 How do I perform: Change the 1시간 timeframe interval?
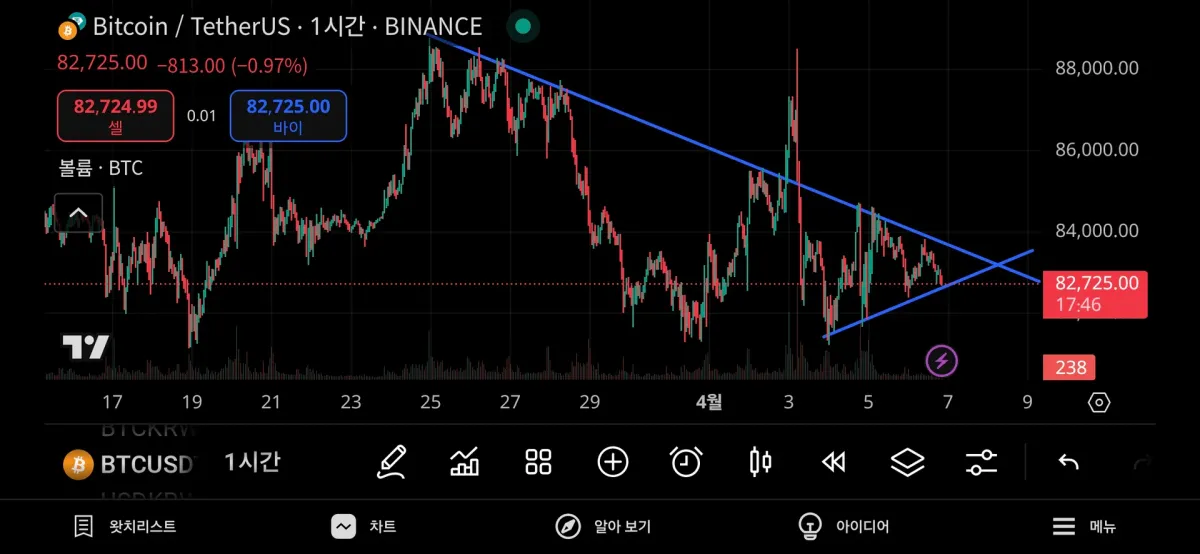252,462
